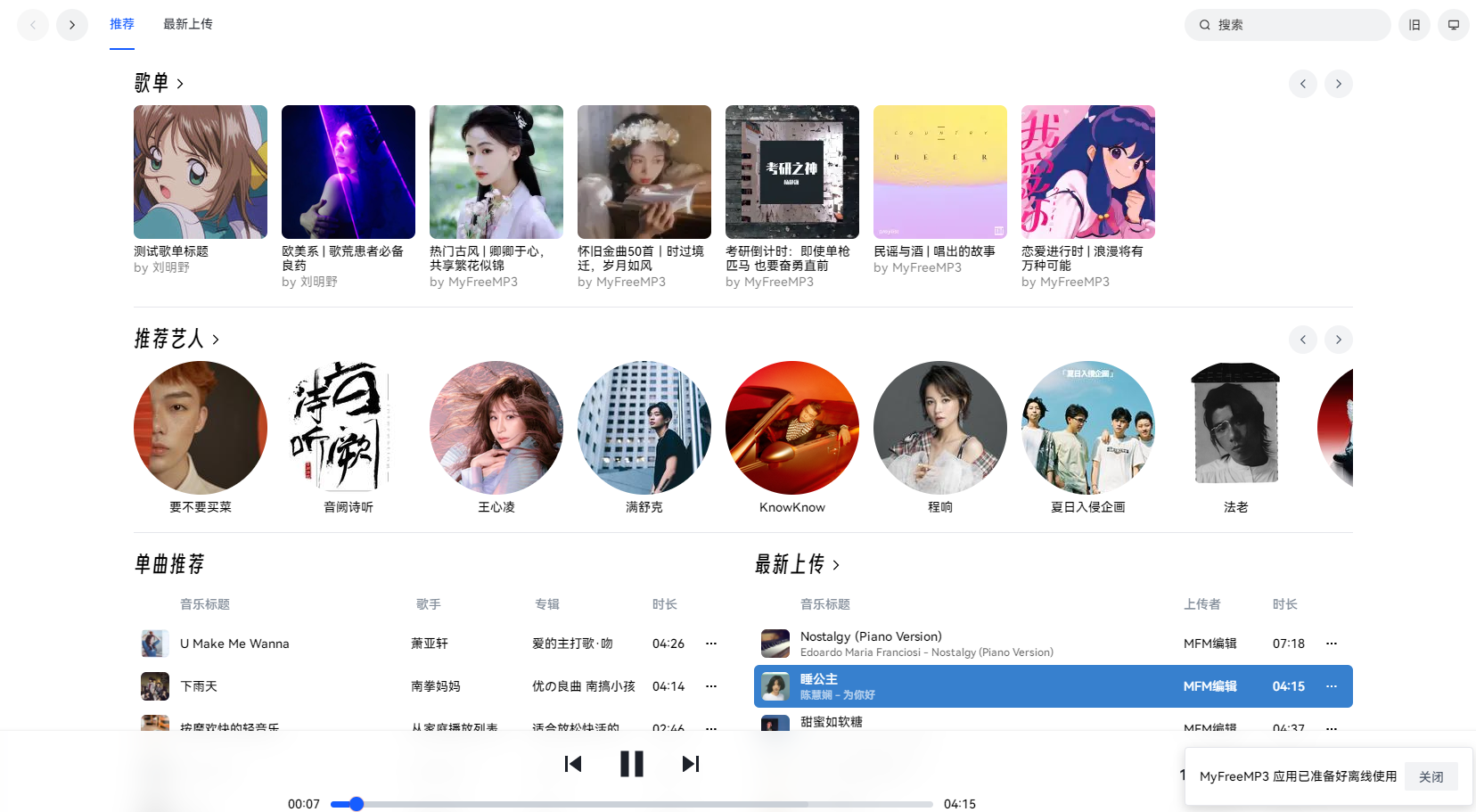Open playlist 欧美系 | 歌荒患者必备良药

[x=348, y=172]
